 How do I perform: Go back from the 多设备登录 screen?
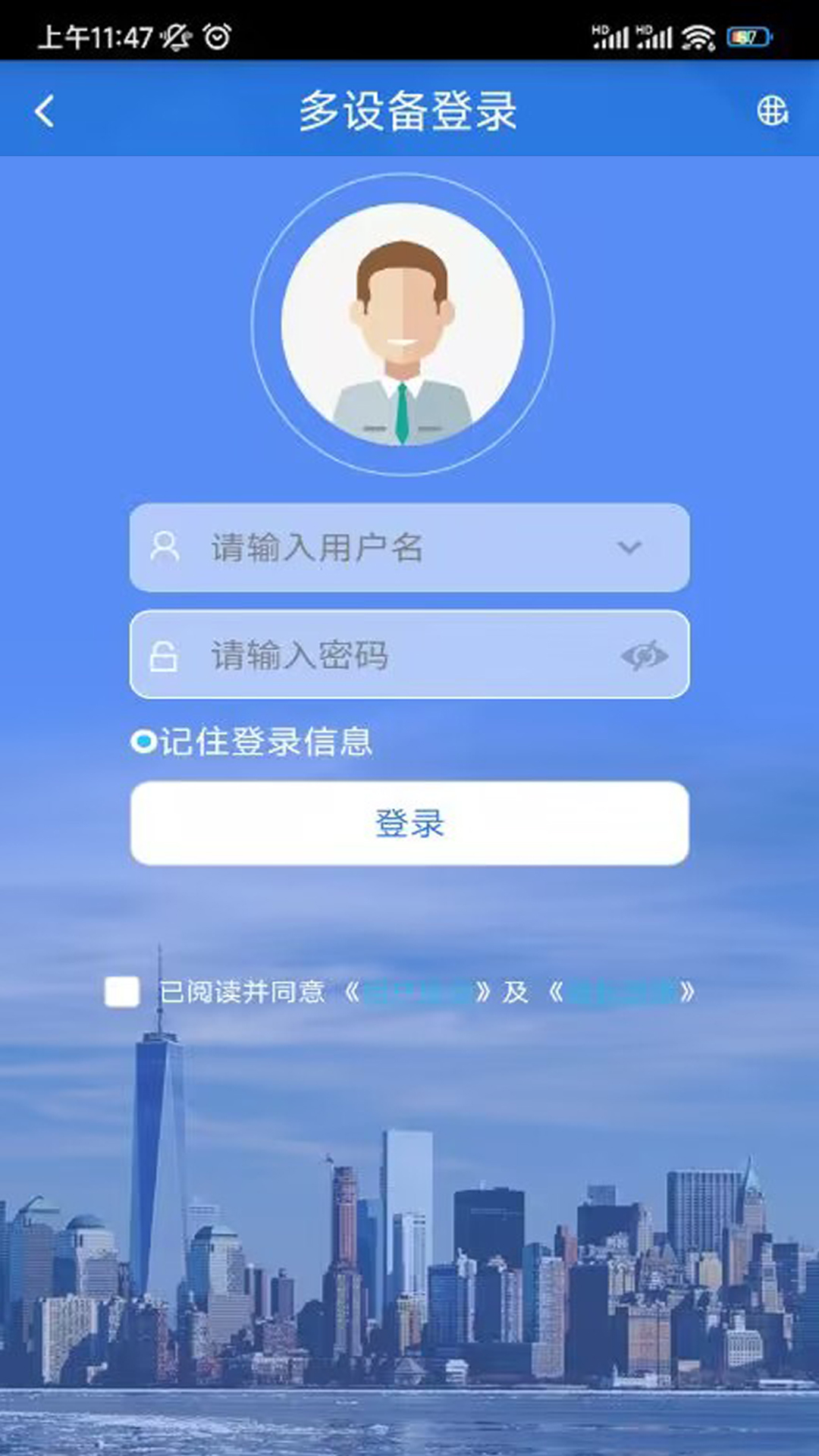click(45, 111)
